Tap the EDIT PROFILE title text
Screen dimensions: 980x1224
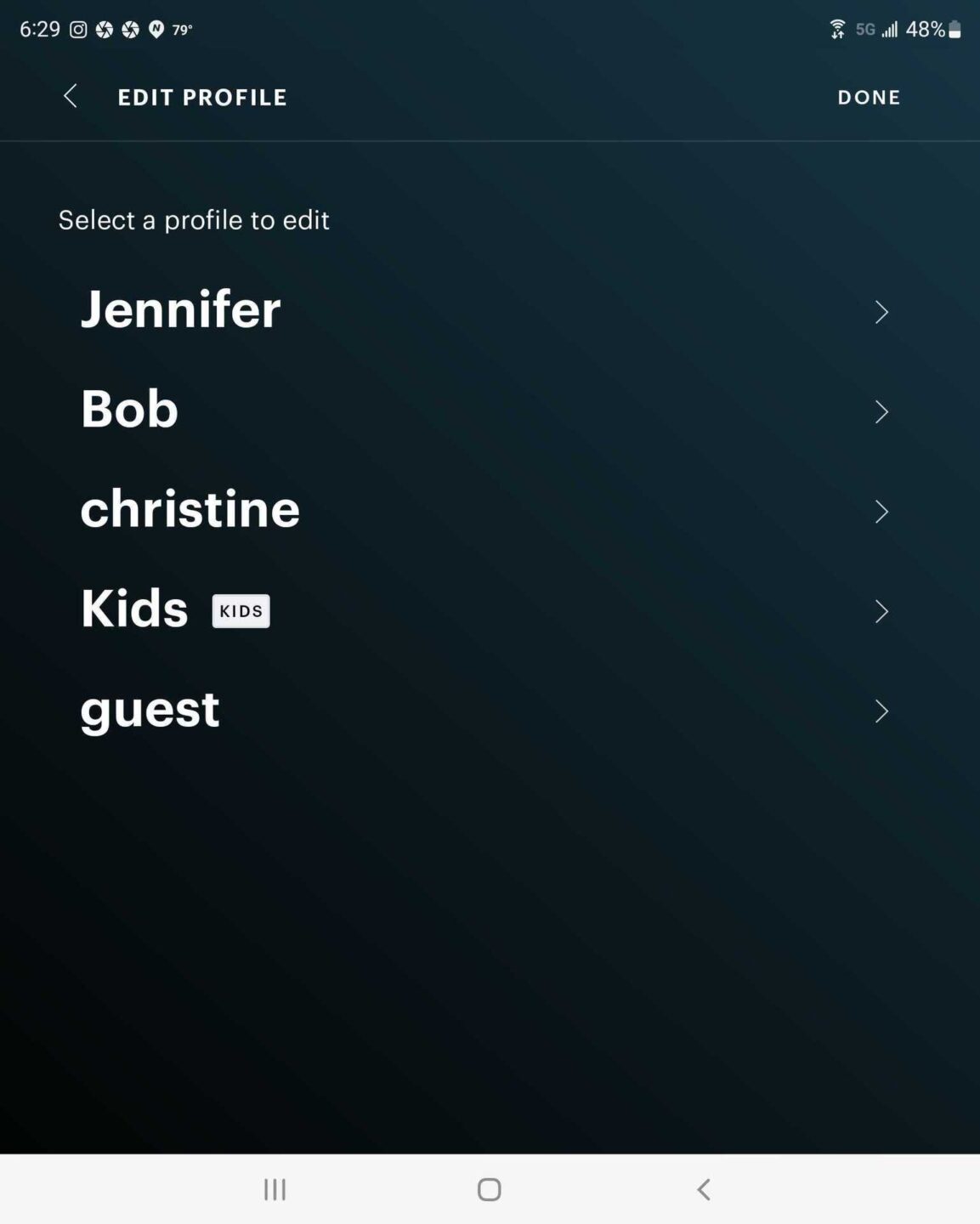[202, 97]
